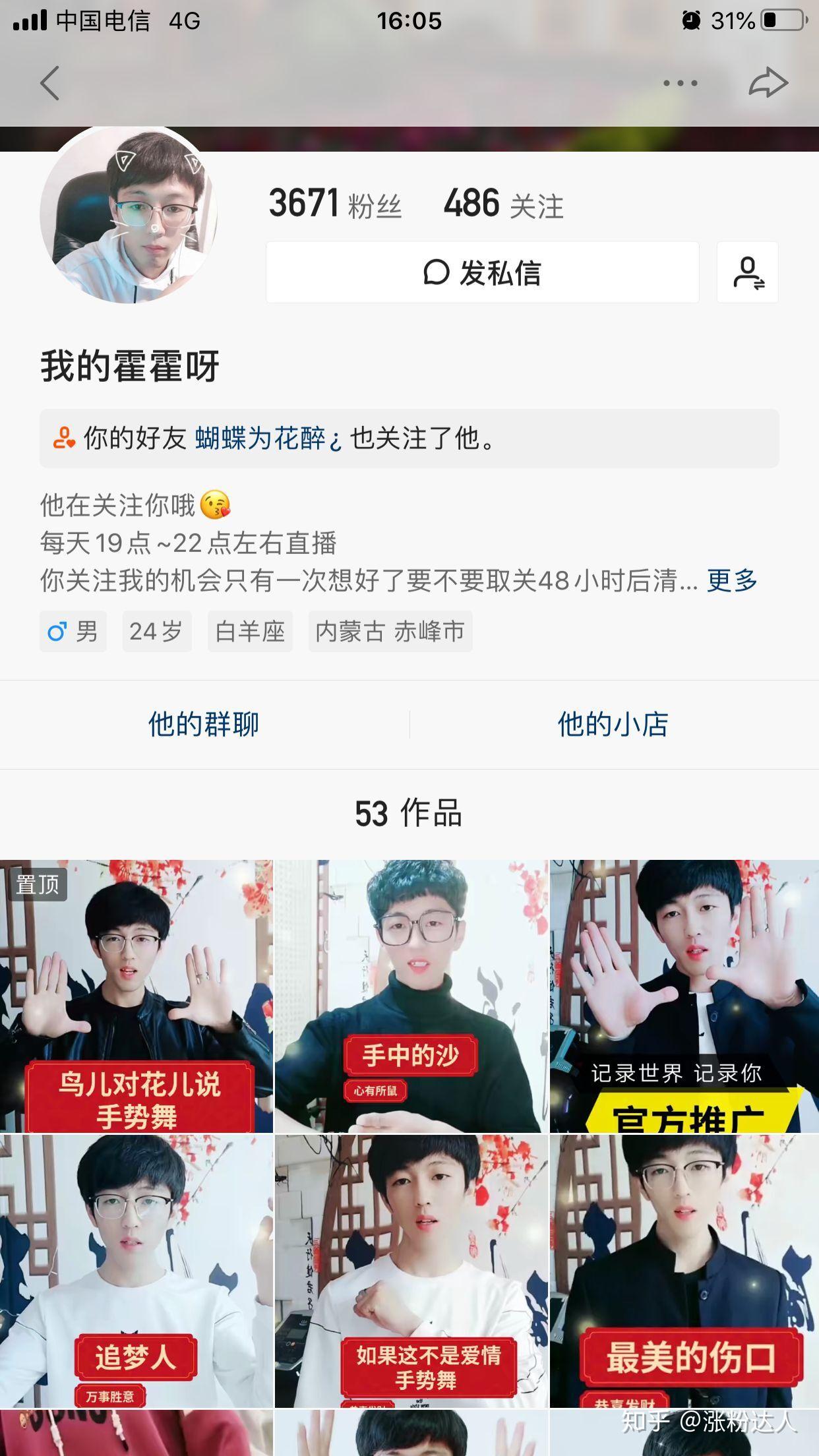View the profile avatar photo
Viewport: 819px width, 1456px height.
(129, 215)
